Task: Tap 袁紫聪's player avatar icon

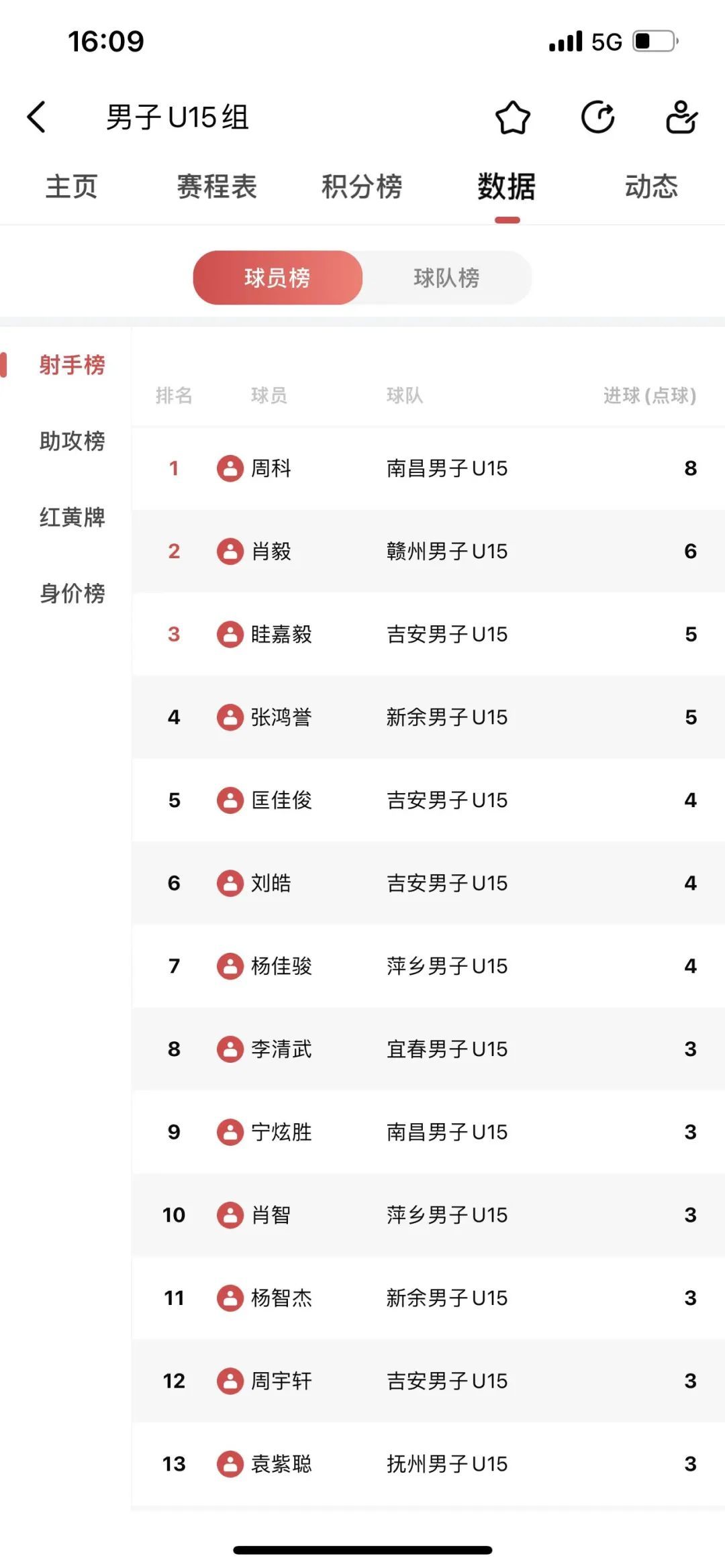Action: tap(231, 1464)
